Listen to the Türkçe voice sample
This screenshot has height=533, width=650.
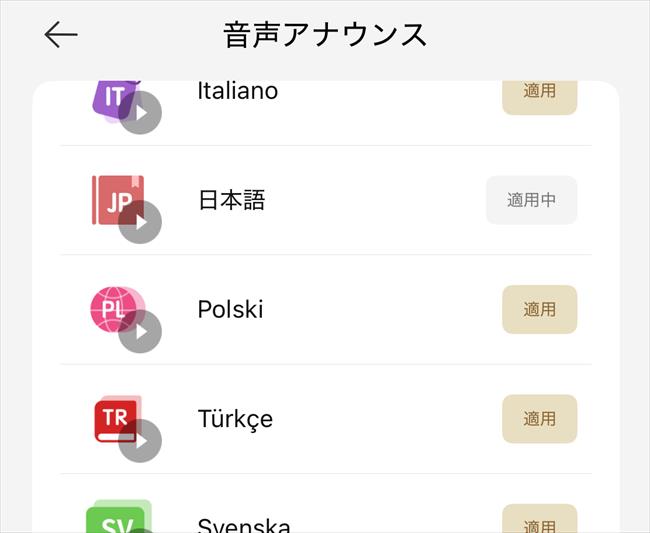[140, 440]
